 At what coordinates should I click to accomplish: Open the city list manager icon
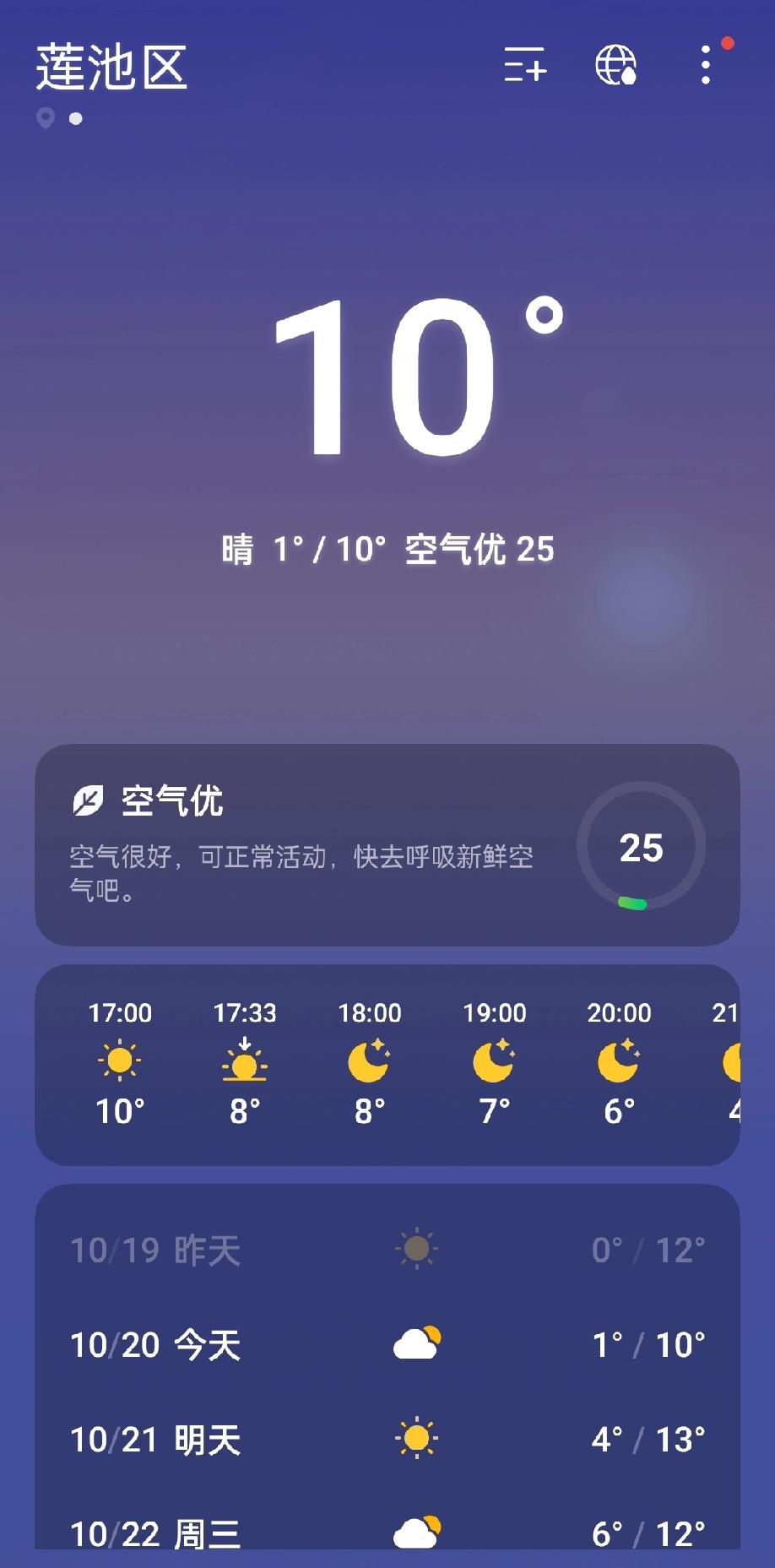[525, 65]
